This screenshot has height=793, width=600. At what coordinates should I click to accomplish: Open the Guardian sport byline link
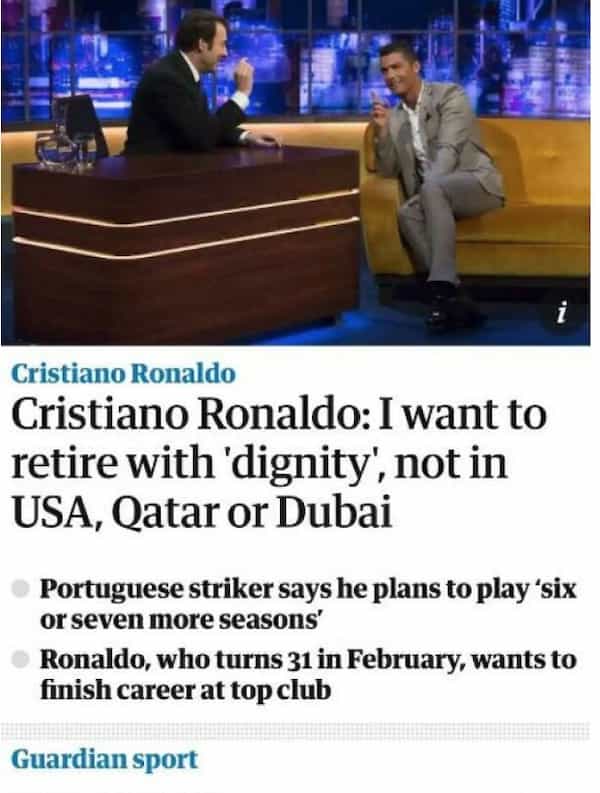click(x=104, y=759)
